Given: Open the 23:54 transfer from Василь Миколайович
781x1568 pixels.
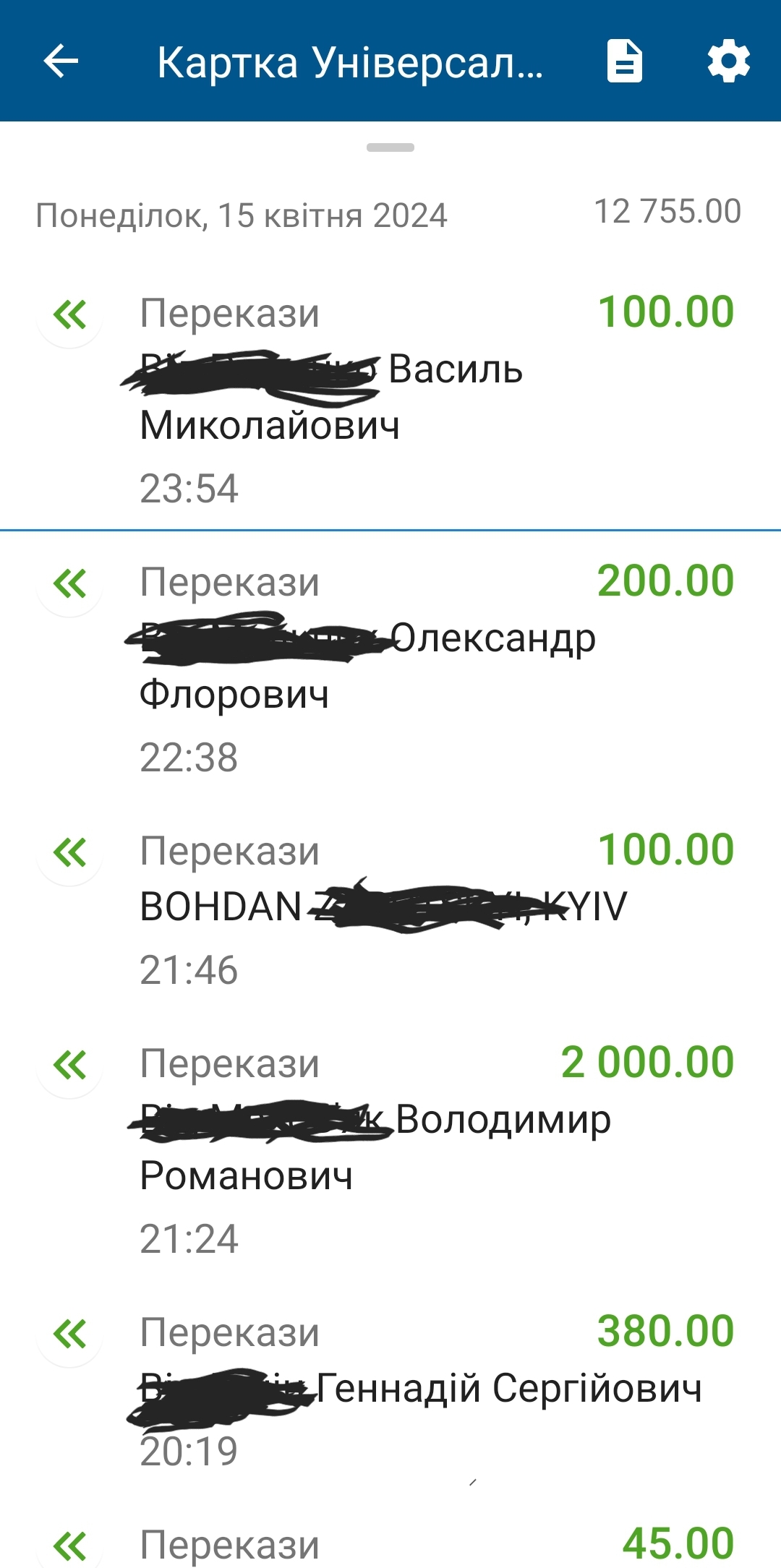Looking at the screenshot, I should point(390,400).
